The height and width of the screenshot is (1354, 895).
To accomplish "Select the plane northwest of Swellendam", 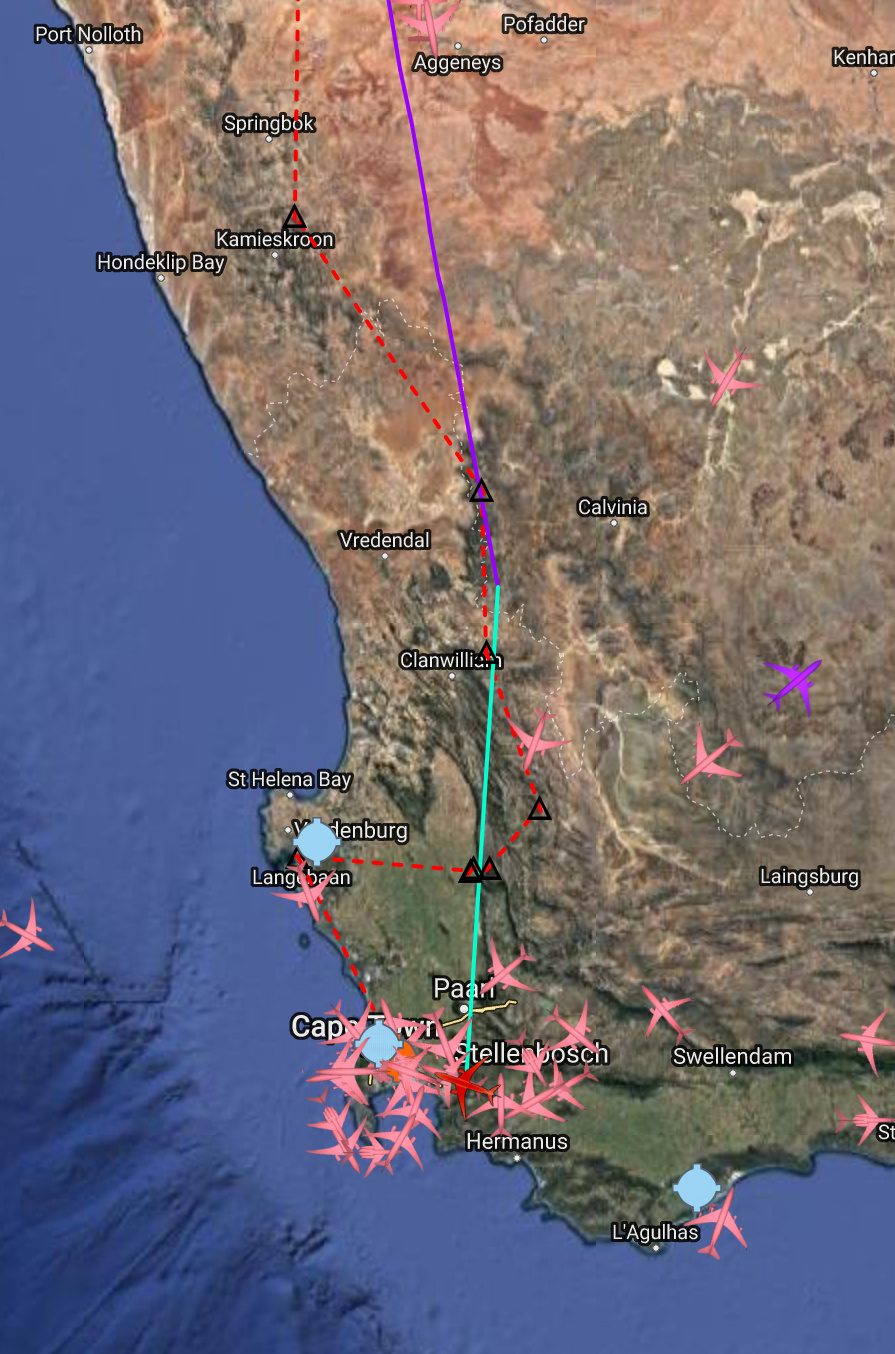I will [x=666, y=1012].
